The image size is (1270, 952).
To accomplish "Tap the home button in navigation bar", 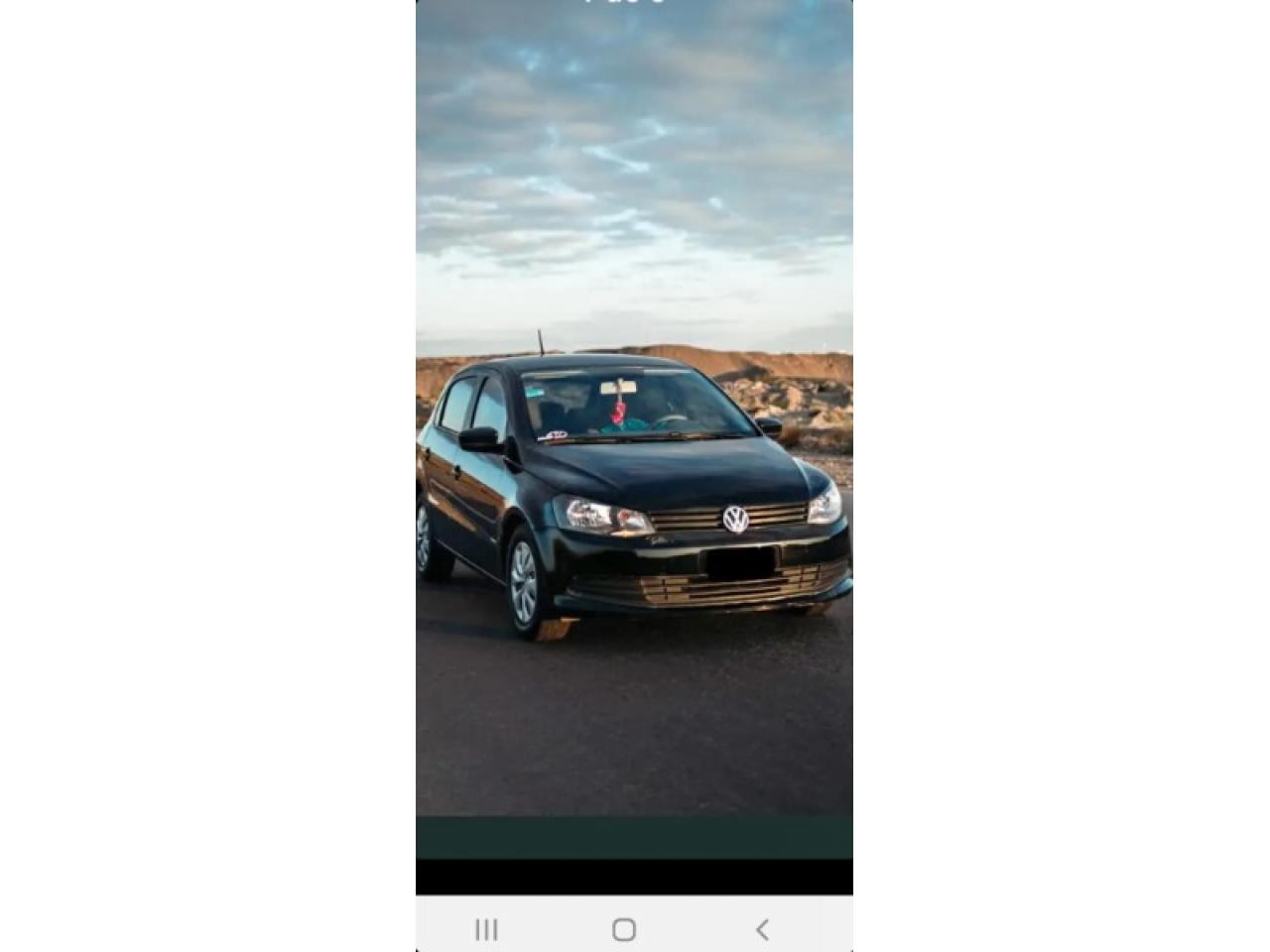I will tap(624, 929).
